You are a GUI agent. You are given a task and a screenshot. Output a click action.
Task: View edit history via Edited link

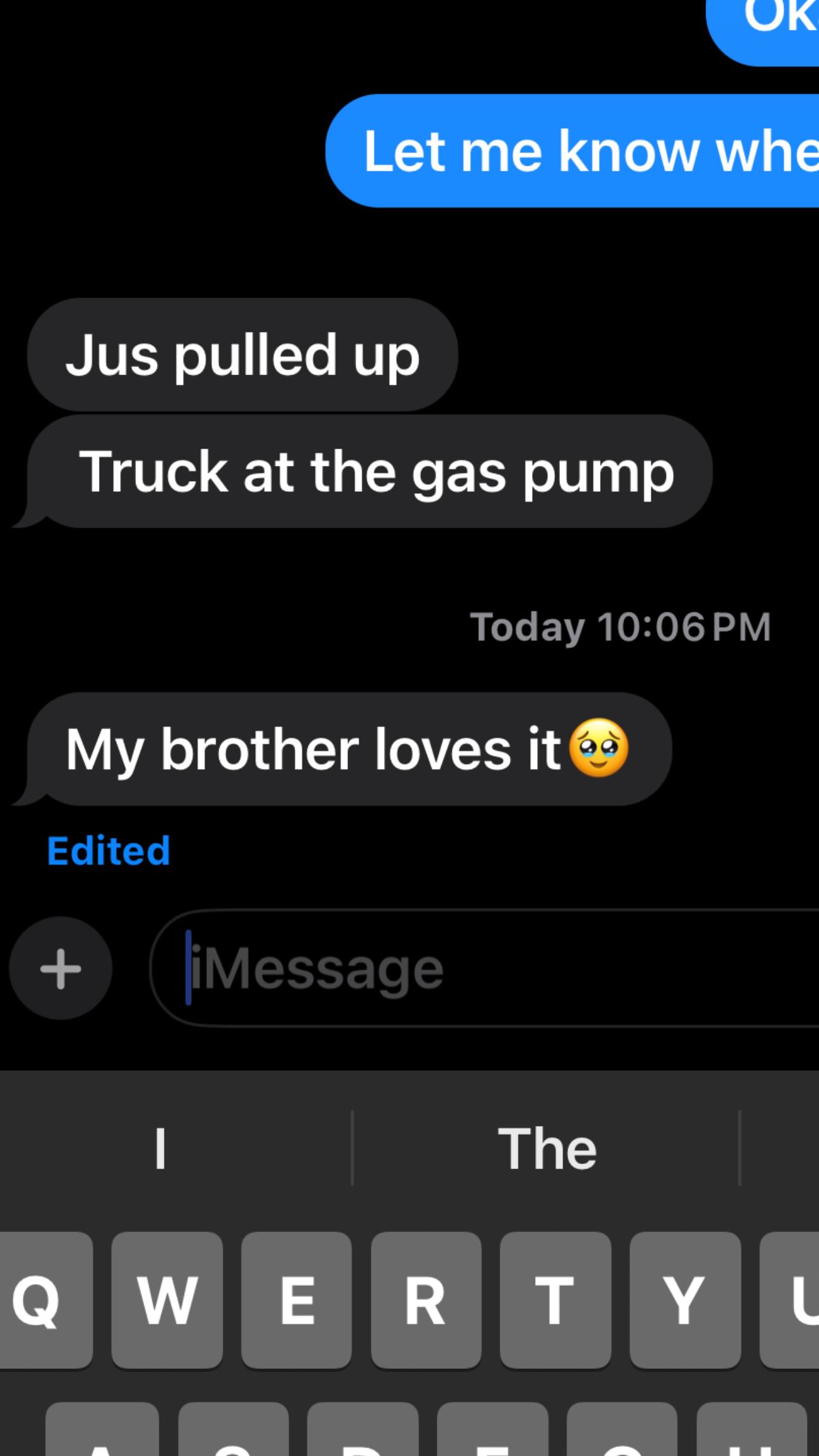click(x=109, y=850)
